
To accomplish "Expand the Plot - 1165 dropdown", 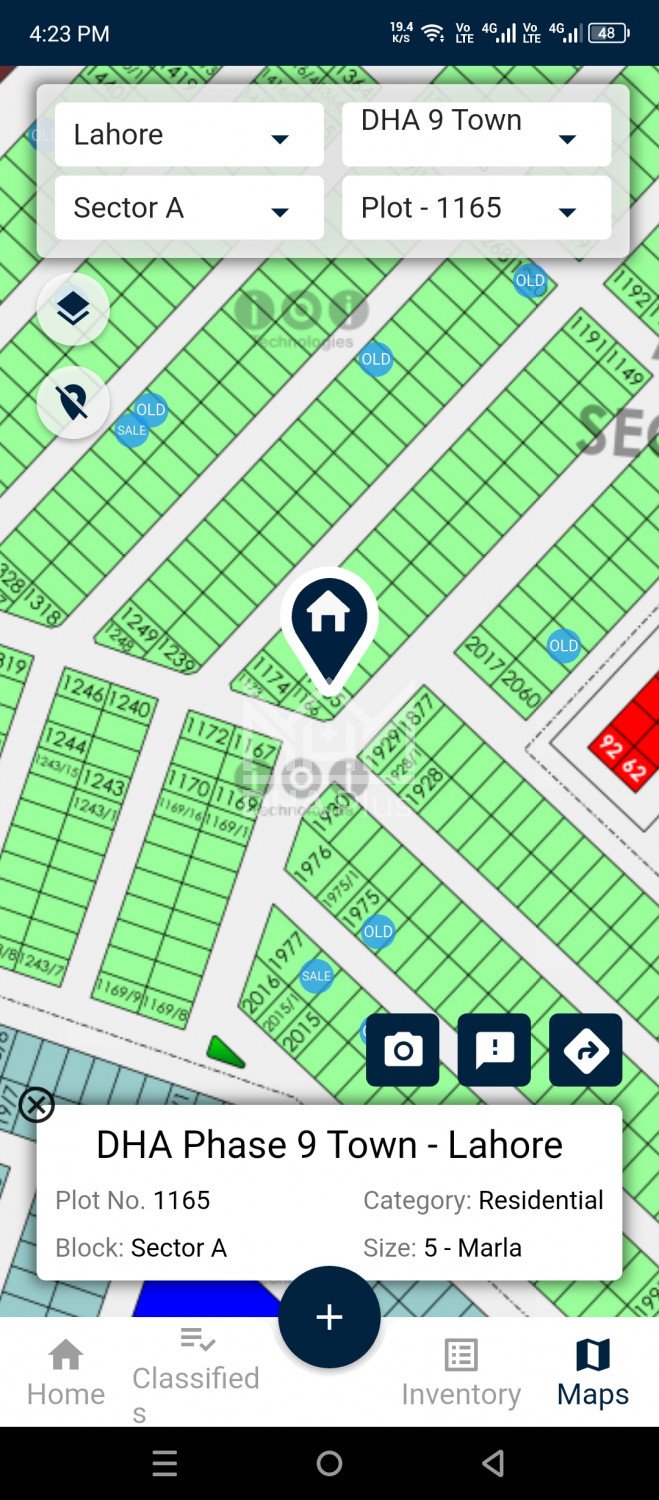I will click(476, 208).
